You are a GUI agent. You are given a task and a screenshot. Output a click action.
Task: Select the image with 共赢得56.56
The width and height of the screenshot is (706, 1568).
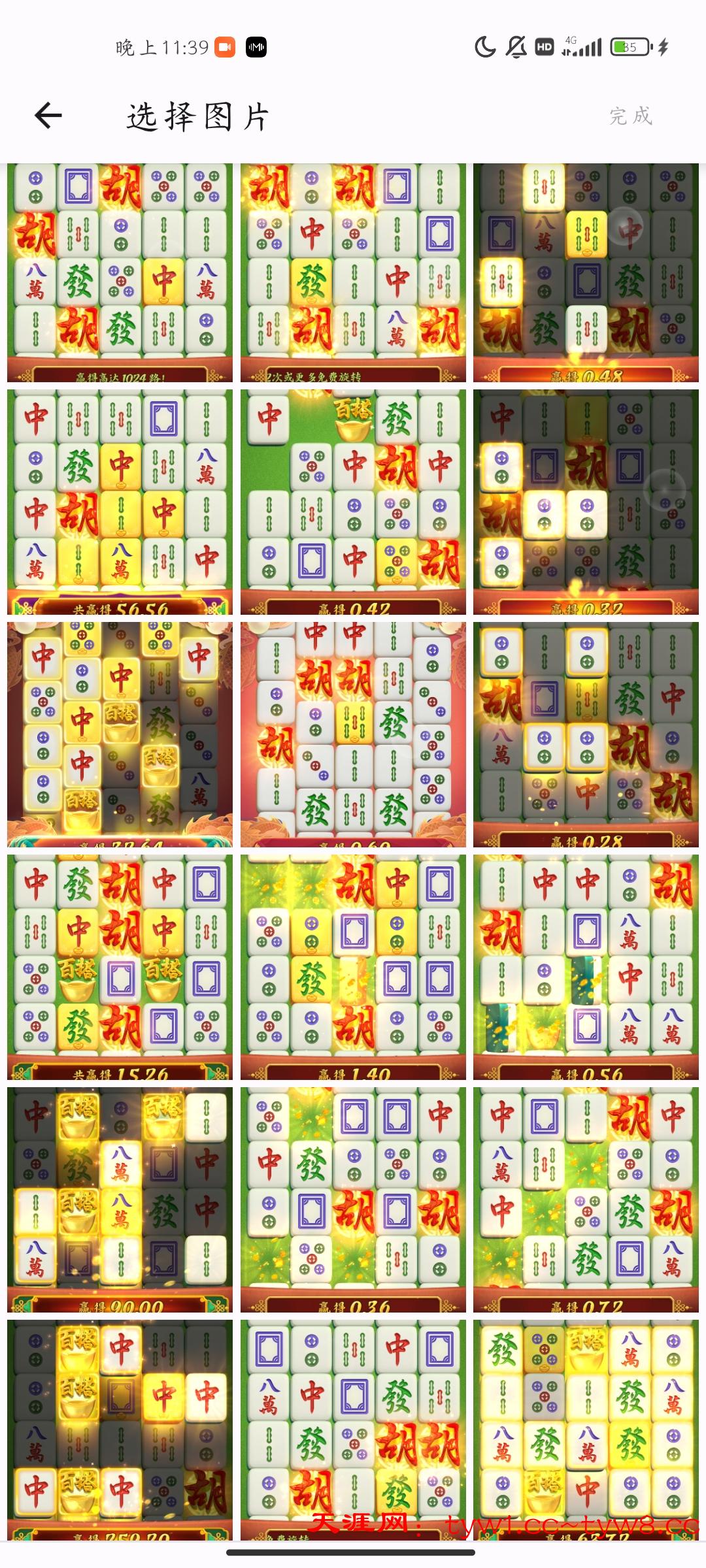(120, 502)
